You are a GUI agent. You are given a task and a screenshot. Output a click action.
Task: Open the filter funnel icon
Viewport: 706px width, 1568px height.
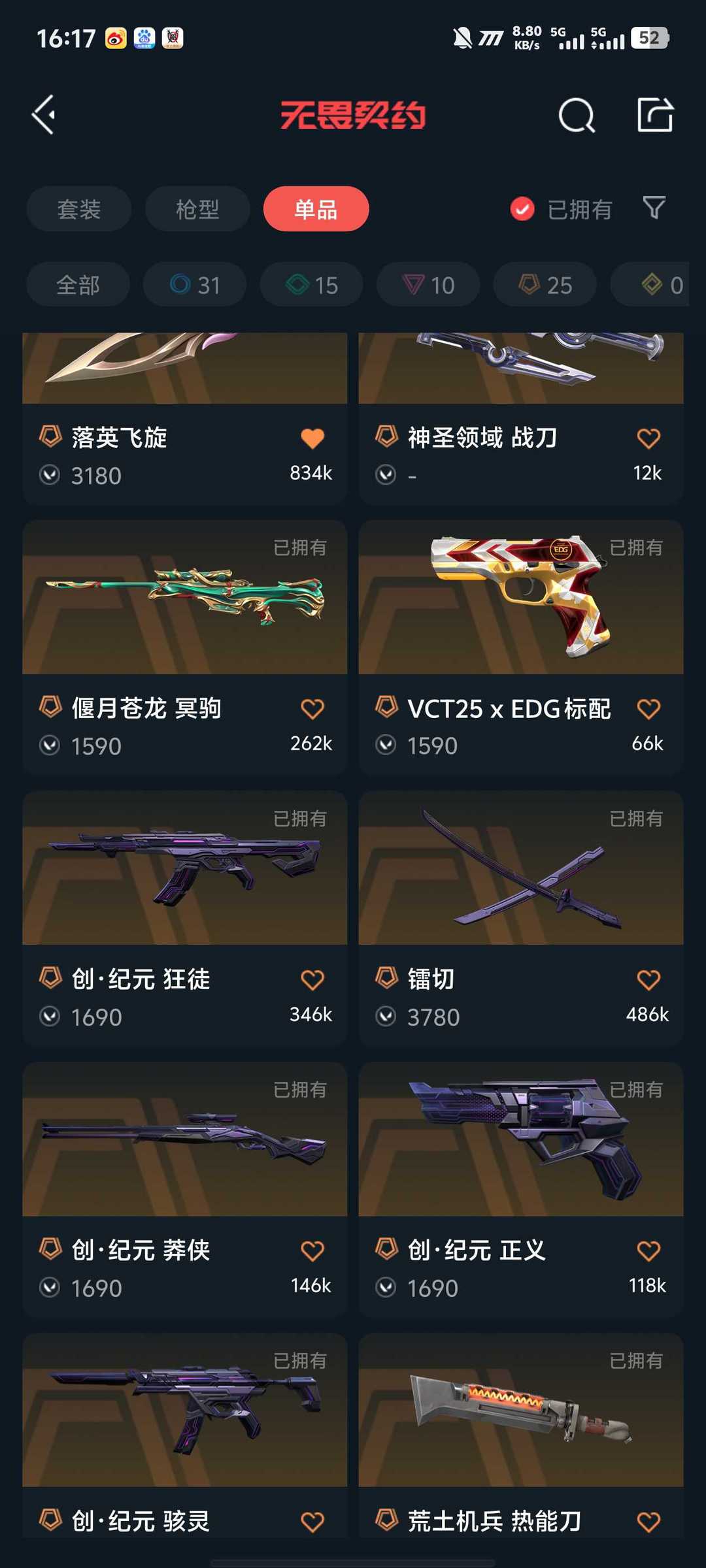[654, 208]
